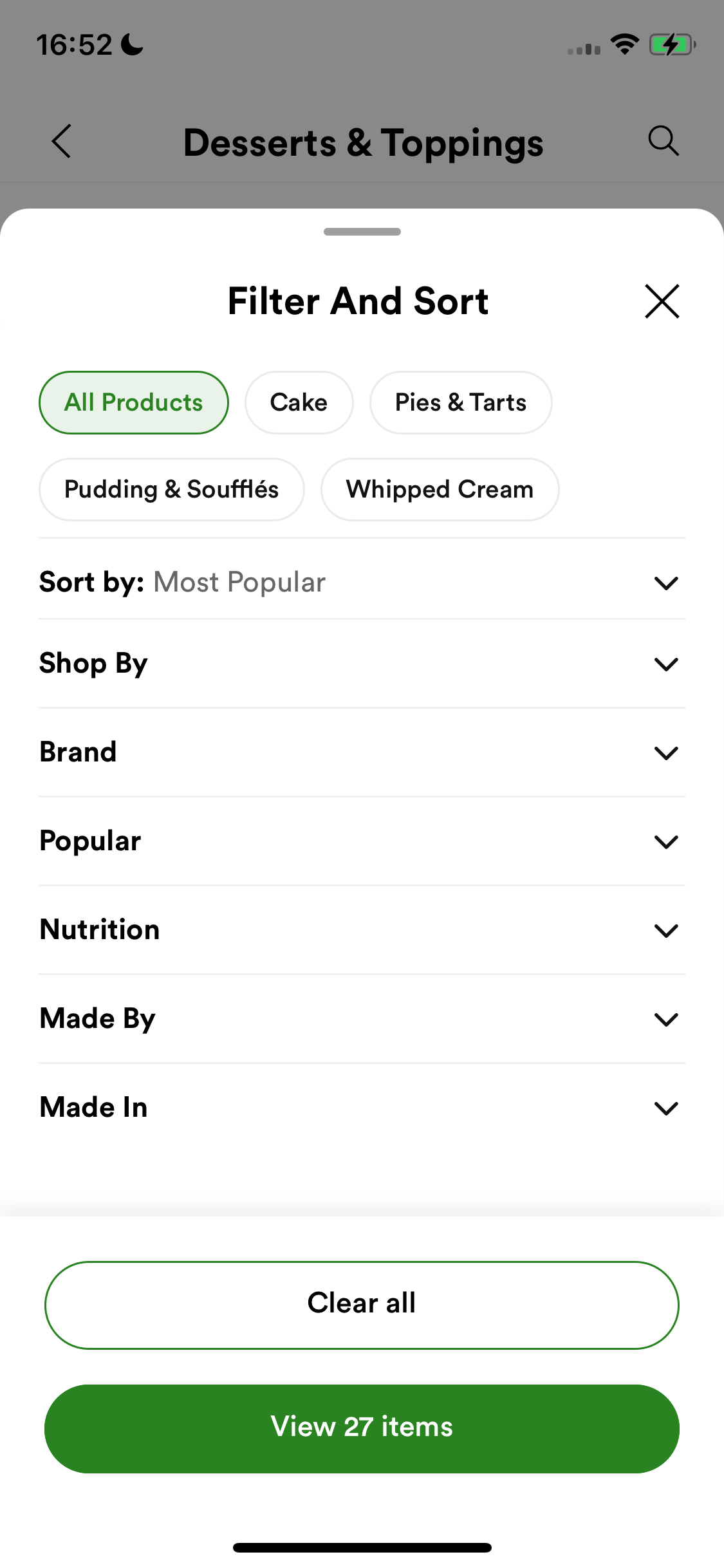
Task: Tap the drag handle above Filter And Sort
Action: tap(362, 232)
